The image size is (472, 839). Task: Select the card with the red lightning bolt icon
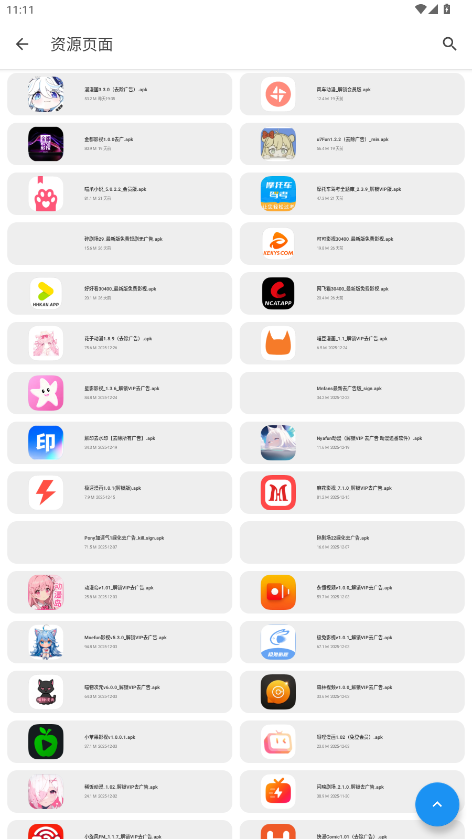point(120,492)
